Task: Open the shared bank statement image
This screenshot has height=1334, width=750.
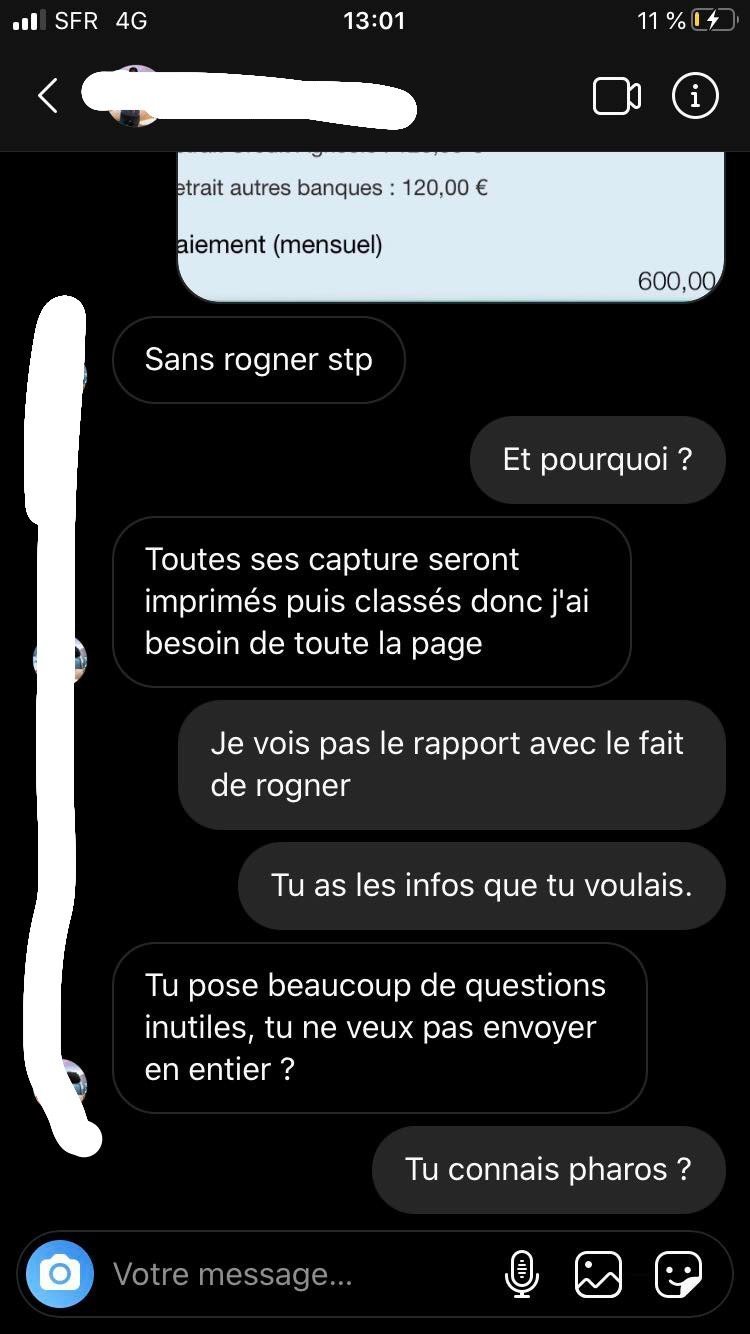Action: click(450, 227)
